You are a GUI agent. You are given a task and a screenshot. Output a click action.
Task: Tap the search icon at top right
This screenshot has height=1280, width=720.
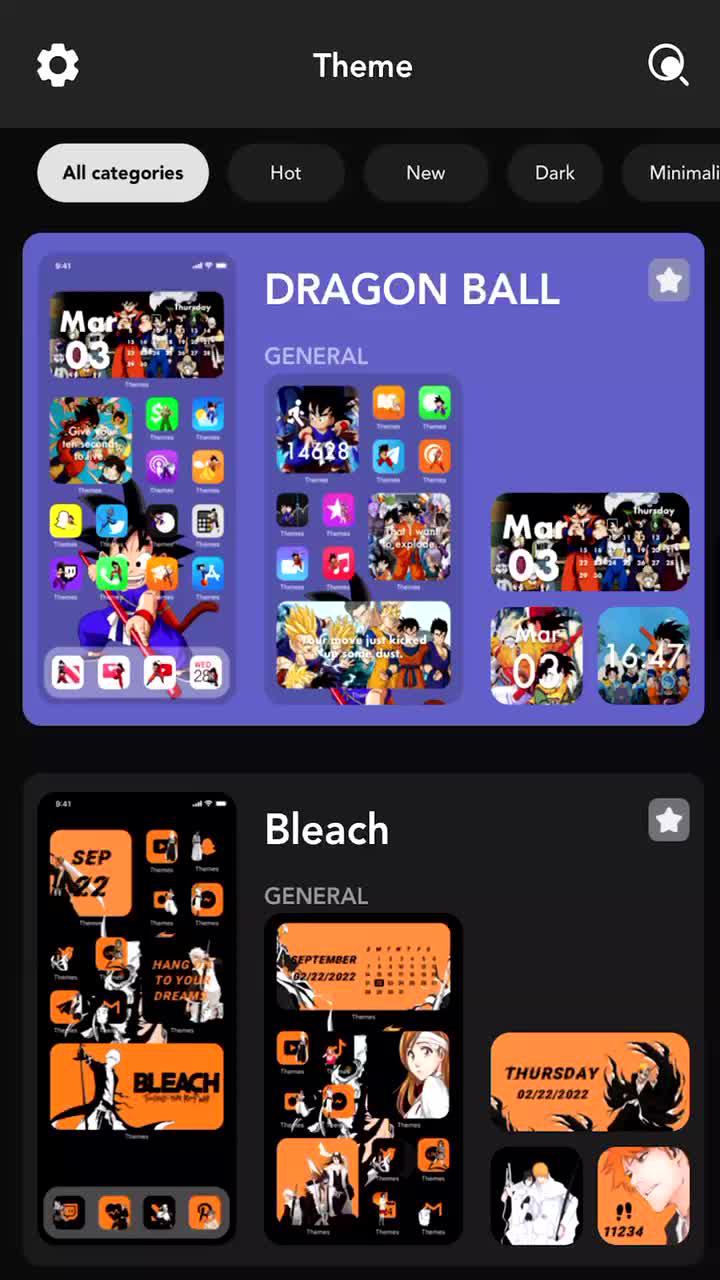(x=667, y=64)
